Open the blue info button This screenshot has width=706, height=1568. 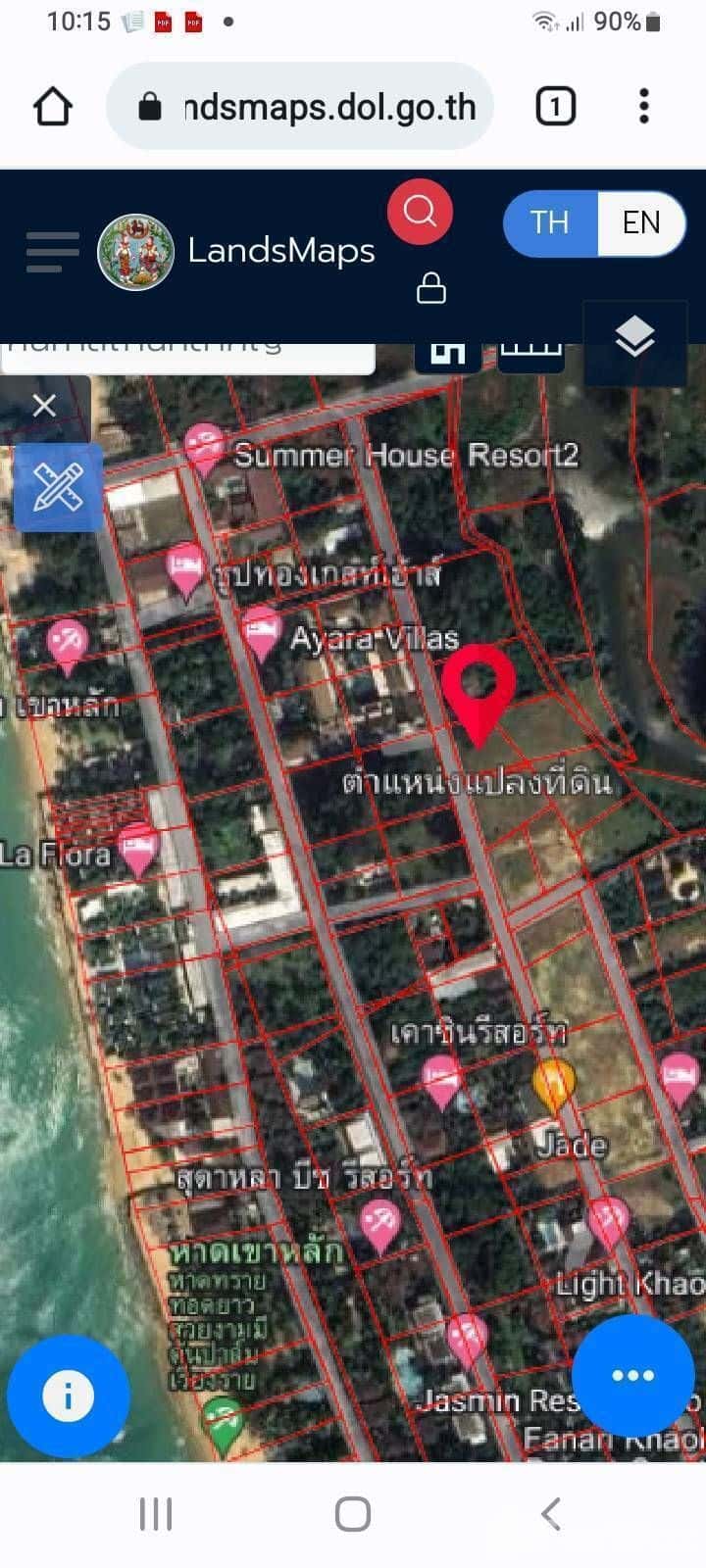68,1395
